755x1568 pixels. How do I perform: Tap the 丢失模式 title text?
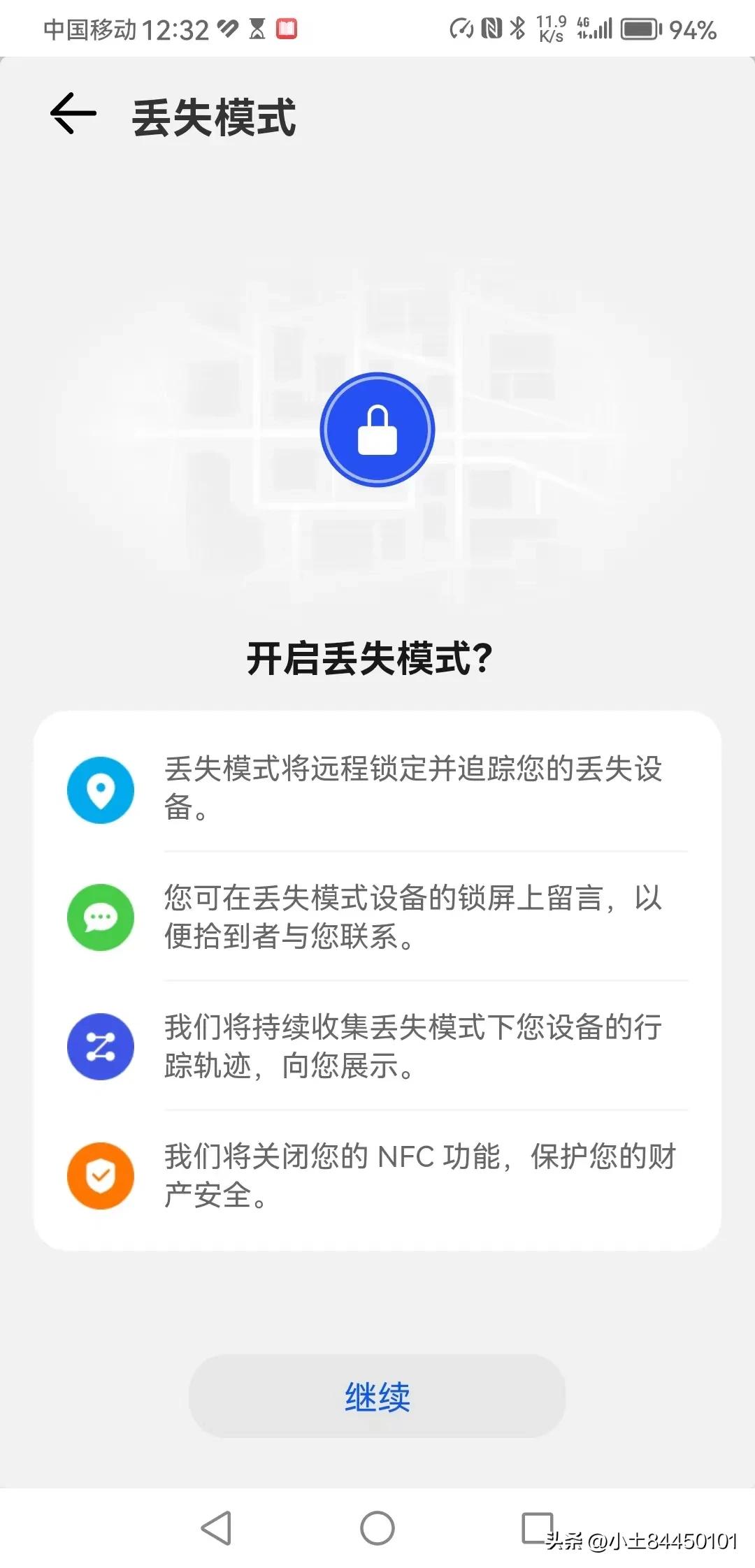point(215,117)
